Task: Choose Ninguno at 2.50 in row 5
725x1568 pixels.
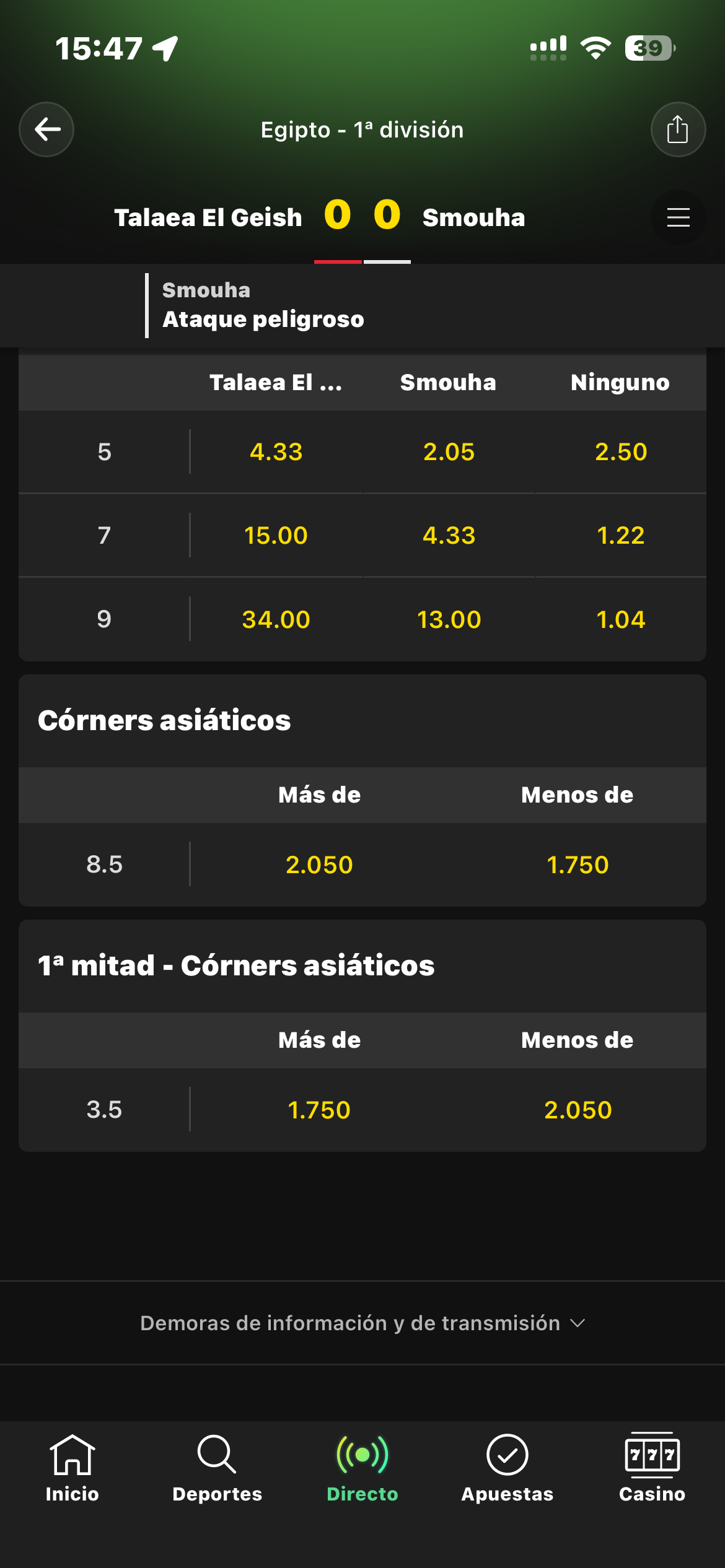Action: click(x=621, y=452)
